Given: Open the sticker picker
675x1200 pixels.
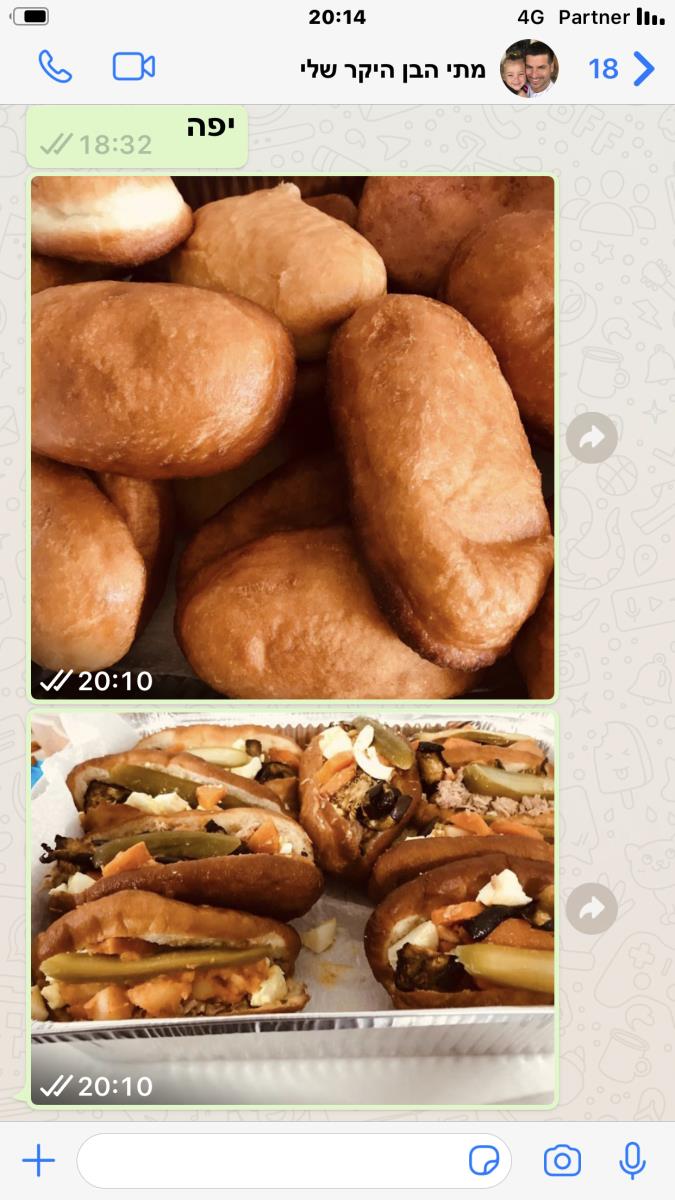Looking at the screenshot, I should [484, 1161].
